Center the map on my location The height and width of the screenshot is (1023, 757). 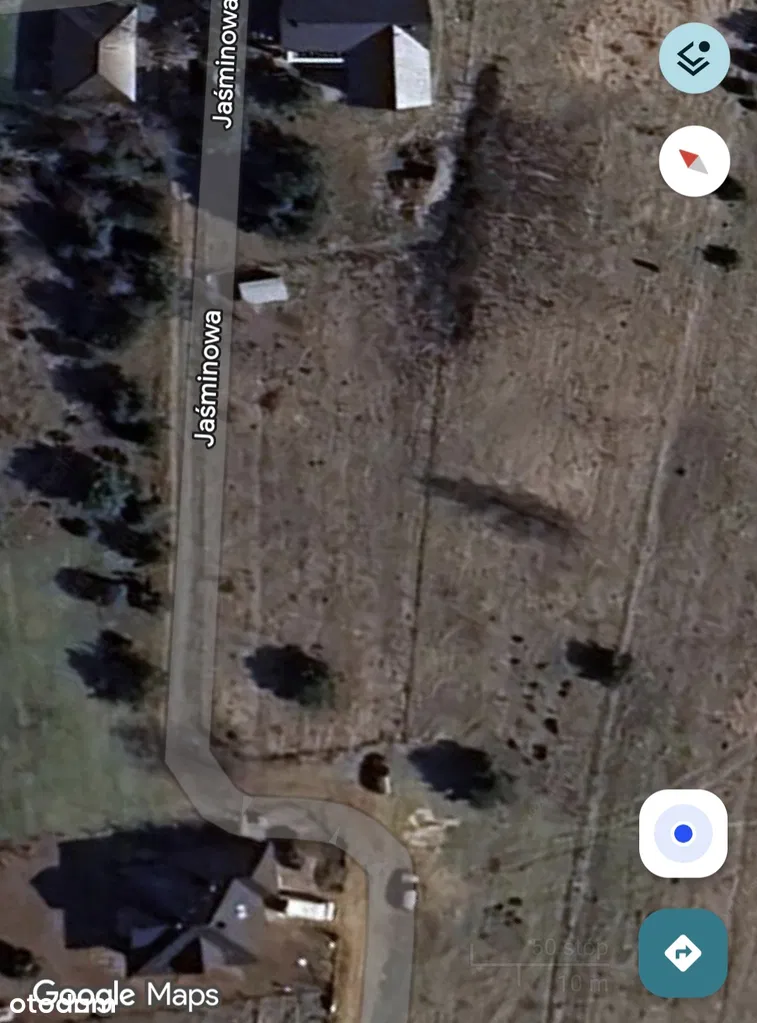(683, 833)
